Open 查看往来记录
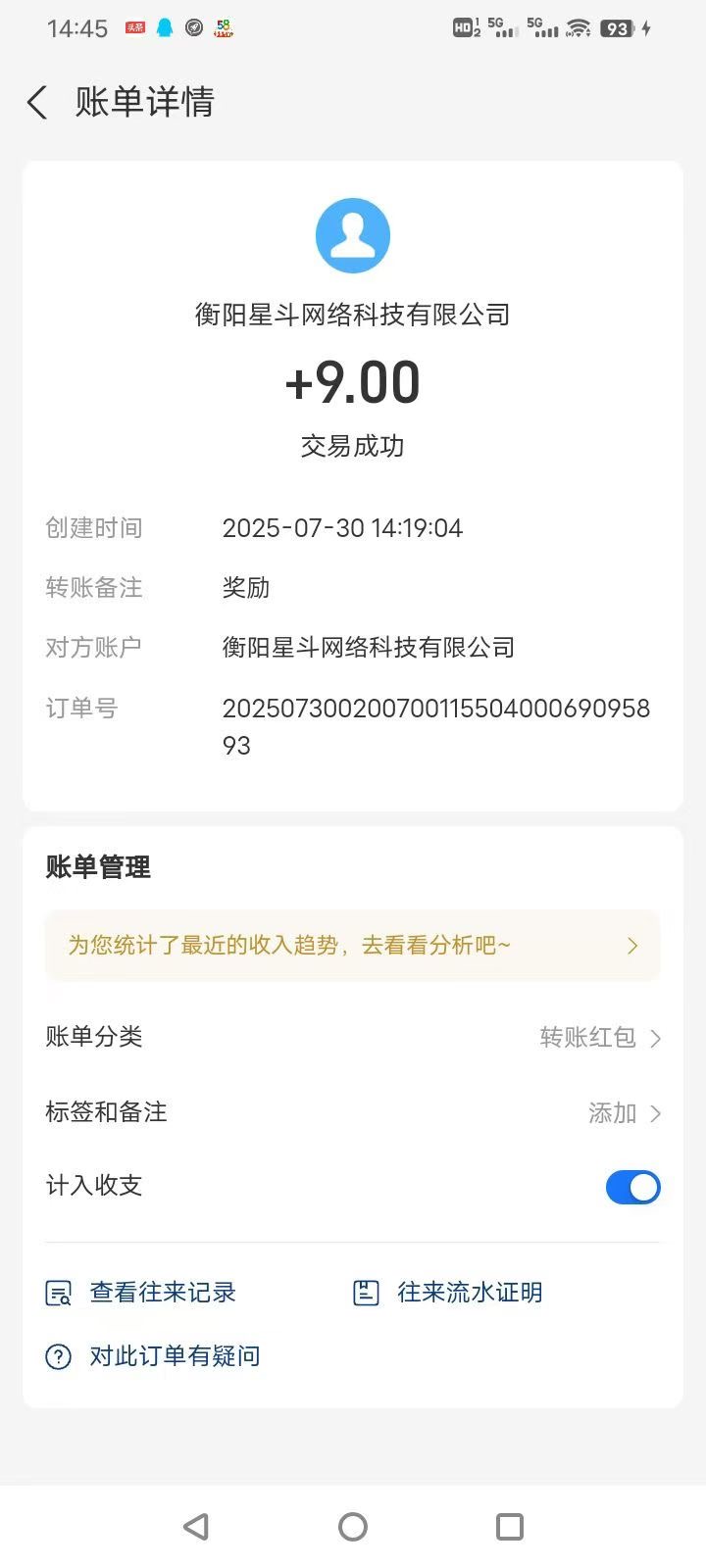 (x=141, y=1293)
